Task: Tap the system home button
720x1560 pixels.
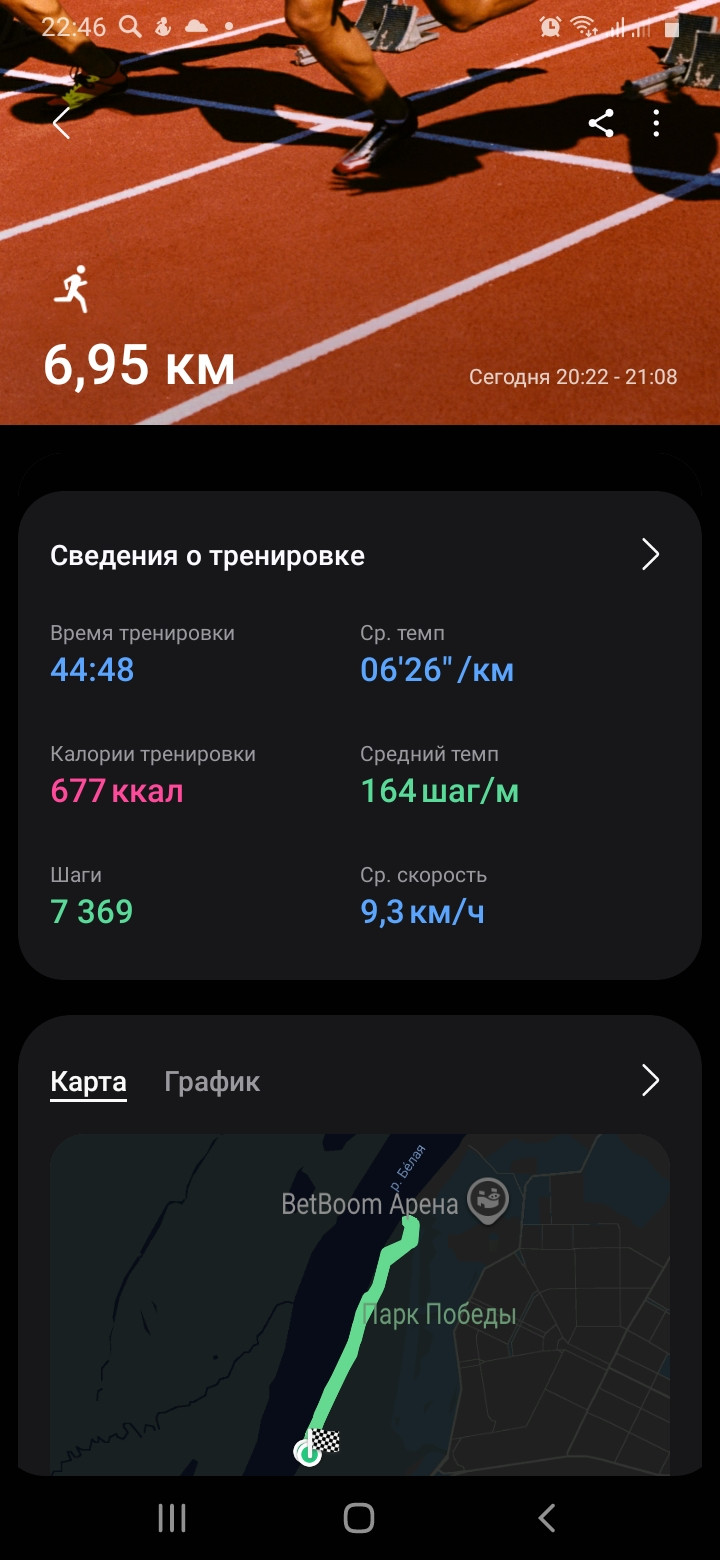Action: pyautogui.click(x=359, y=1518)
